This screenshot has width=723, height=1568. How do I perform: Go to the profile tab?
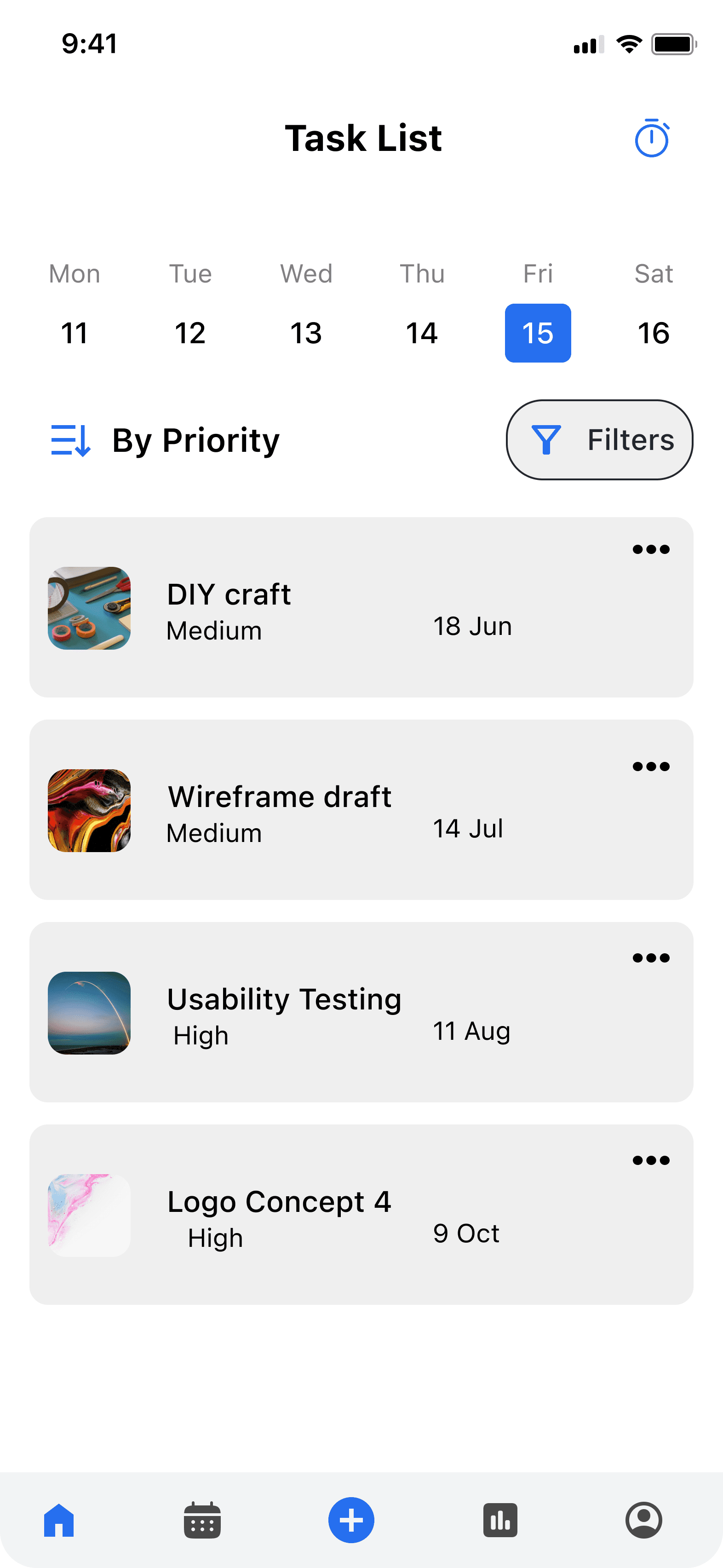click(x=643, y=1520)
